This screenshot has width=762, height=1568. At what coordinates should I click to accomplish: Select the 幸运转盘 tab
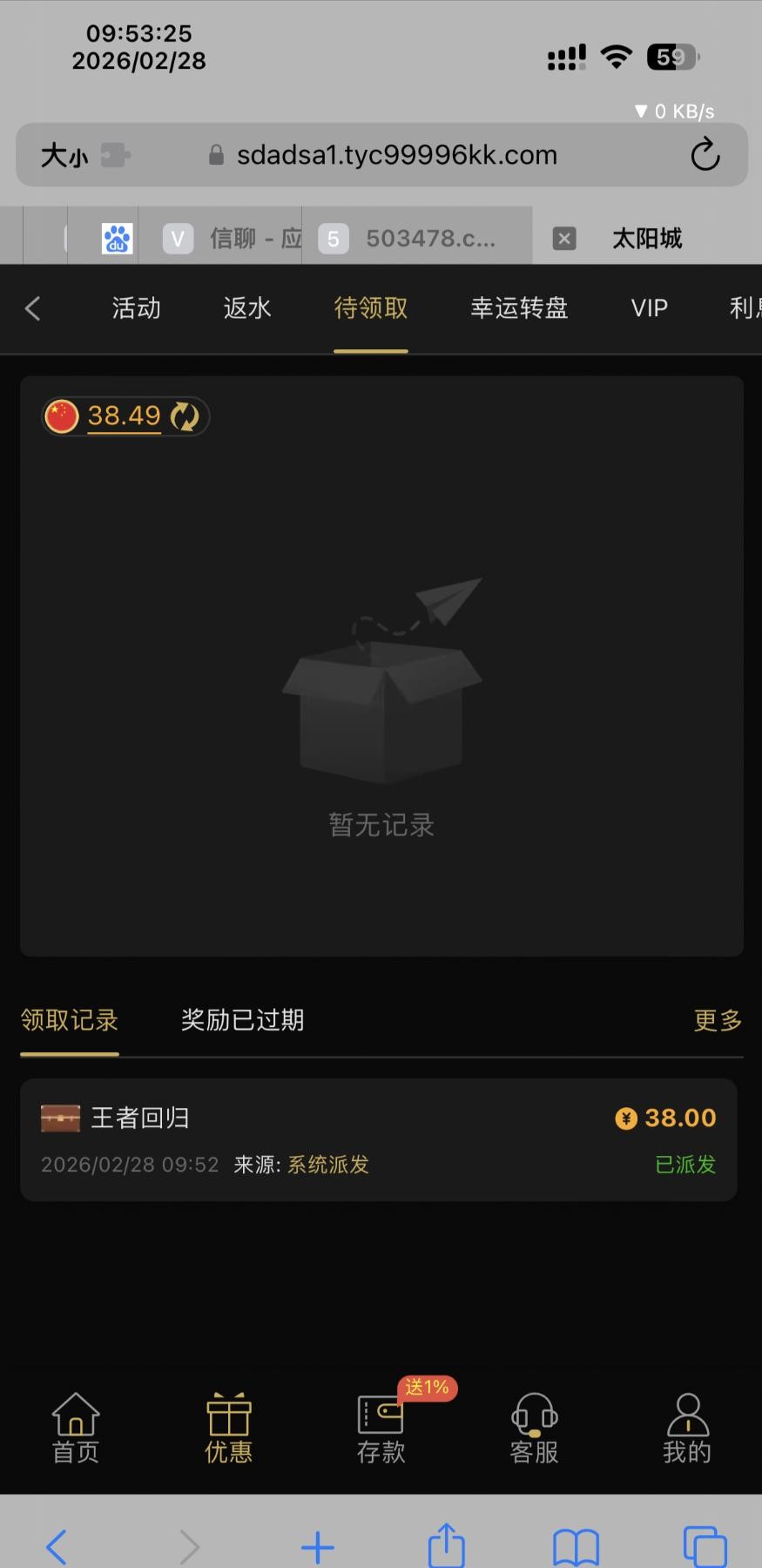tap(519, 308)
